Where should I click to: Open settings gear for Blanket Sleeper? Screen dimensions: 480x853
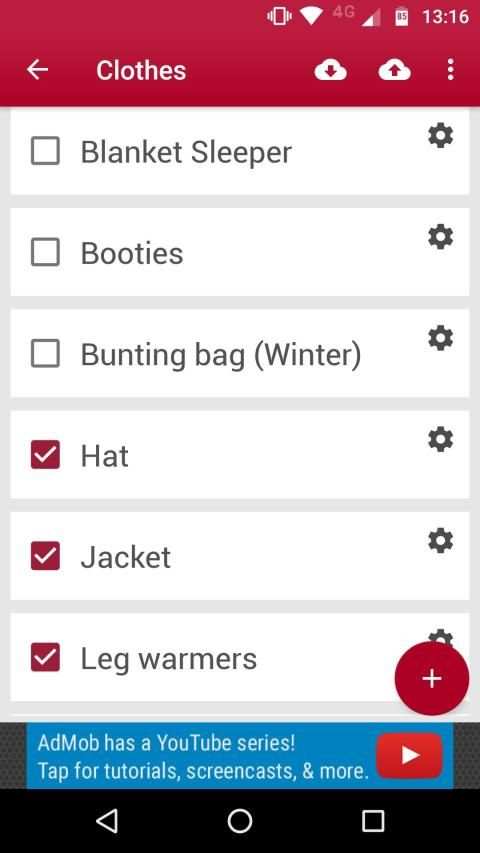pyautogui.click(x=440, y=135)
